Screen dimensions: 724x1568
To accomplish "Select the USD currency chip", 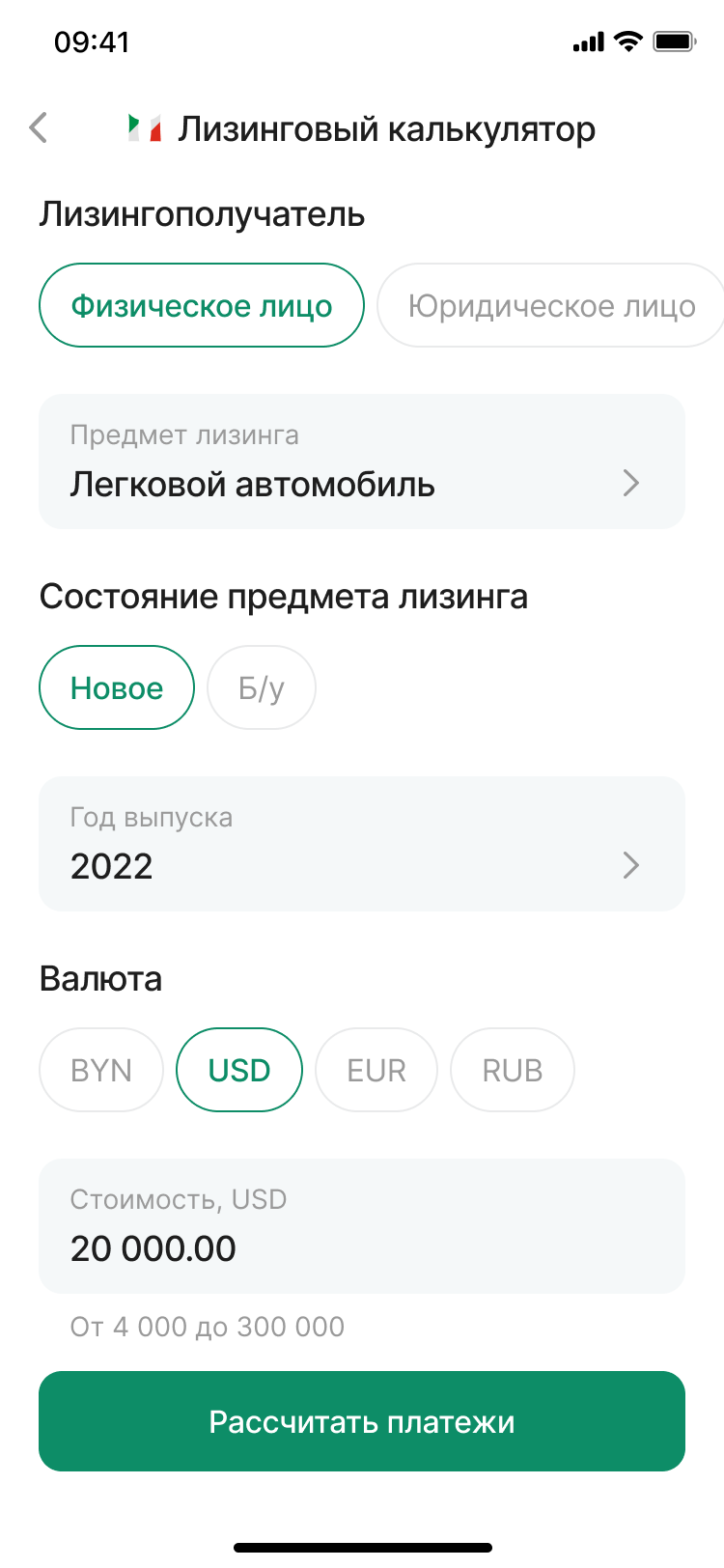I will pos(239,1070).
